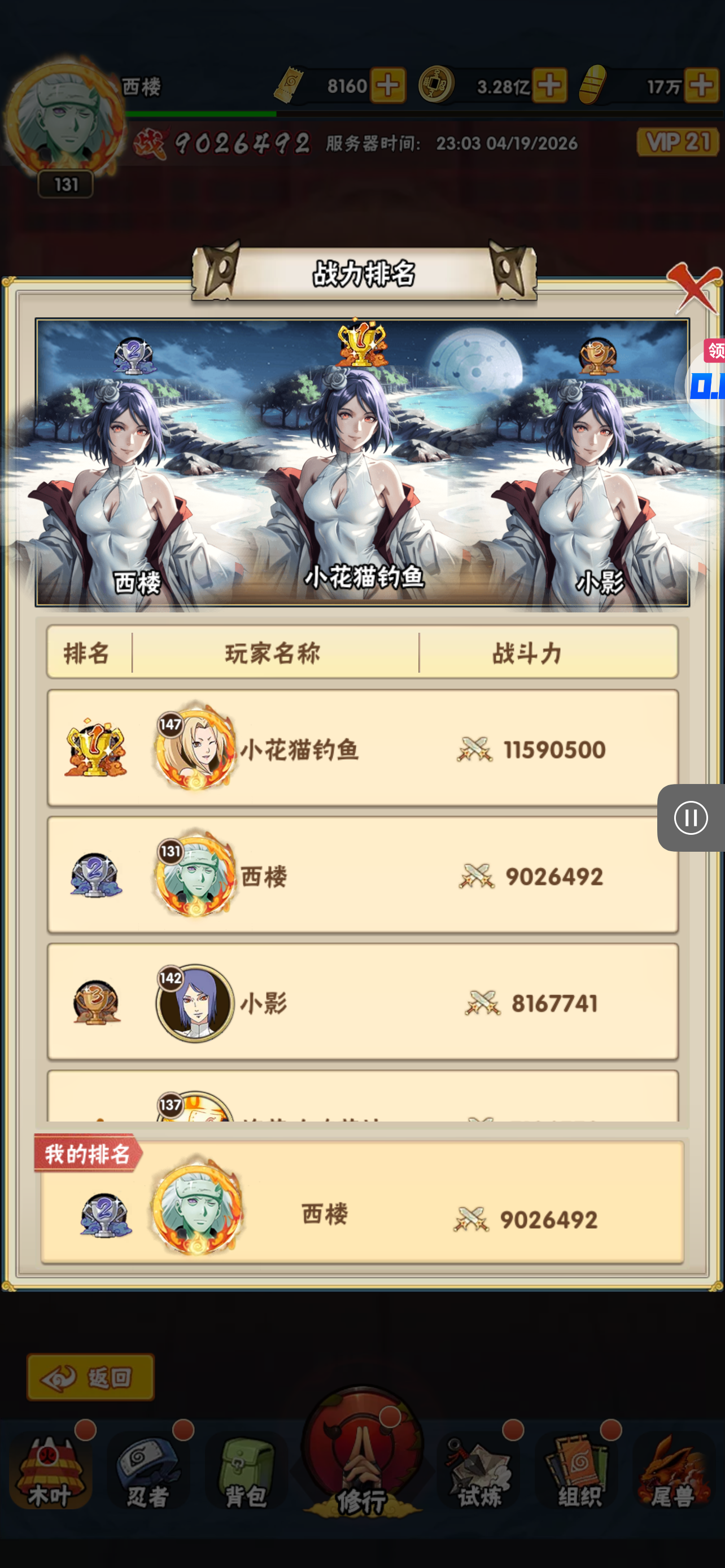The height and width of the screenshot is (1568, 725).
Task: Open the 尾兽 tab
Action: [673, 1472]
